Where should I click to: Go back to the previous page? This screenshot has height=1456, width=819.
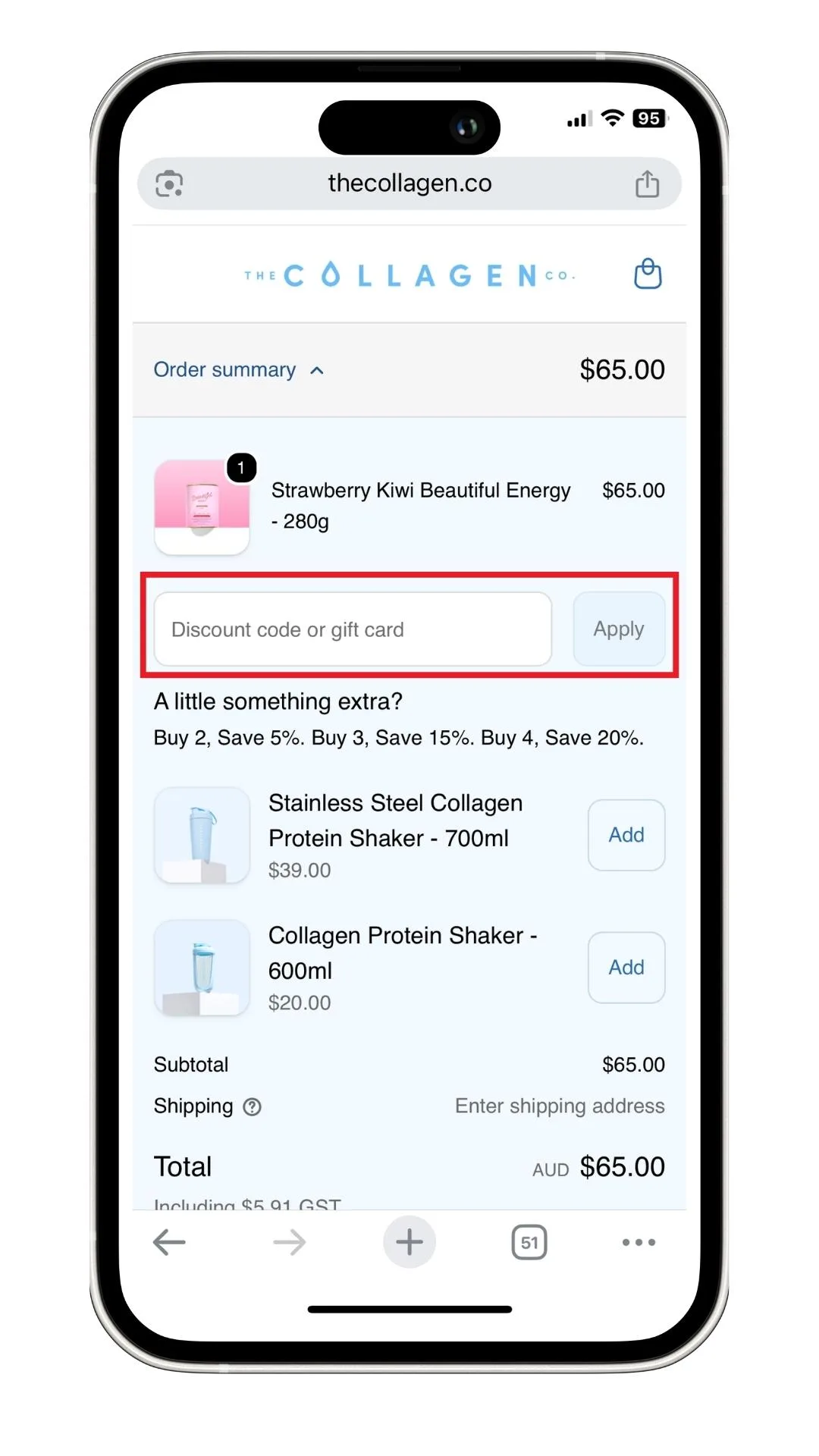pos(169,1242)
